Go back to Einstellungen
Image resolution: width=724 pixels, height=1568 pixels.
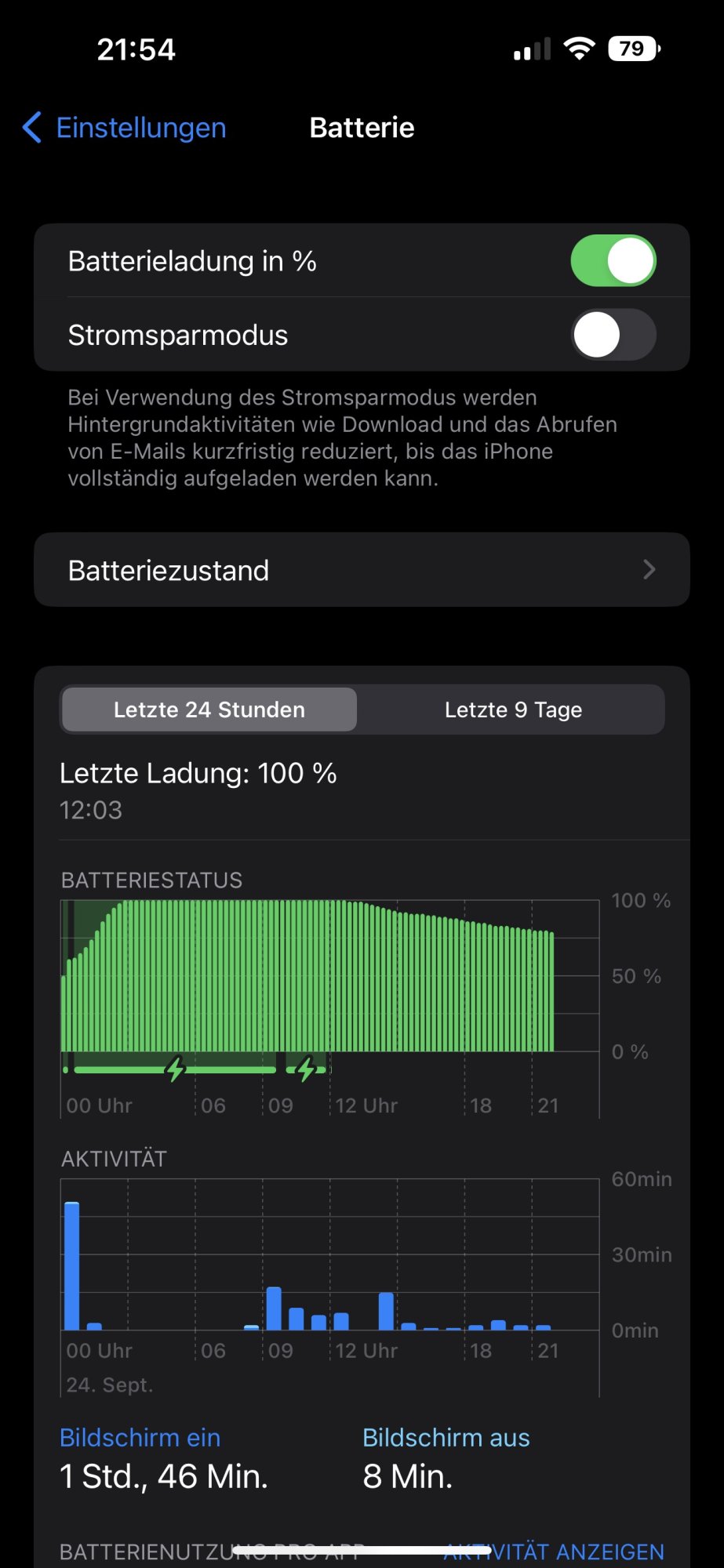click(126, 128)
